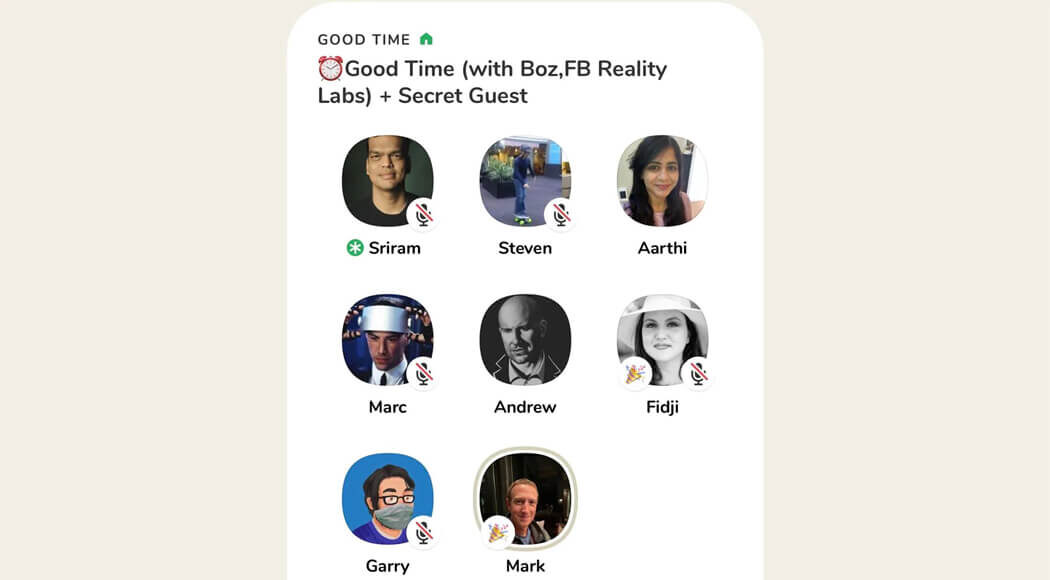View Sriram's speaker profile
The height and width of the screenshot is (580, 1050).
coord(387,181)
